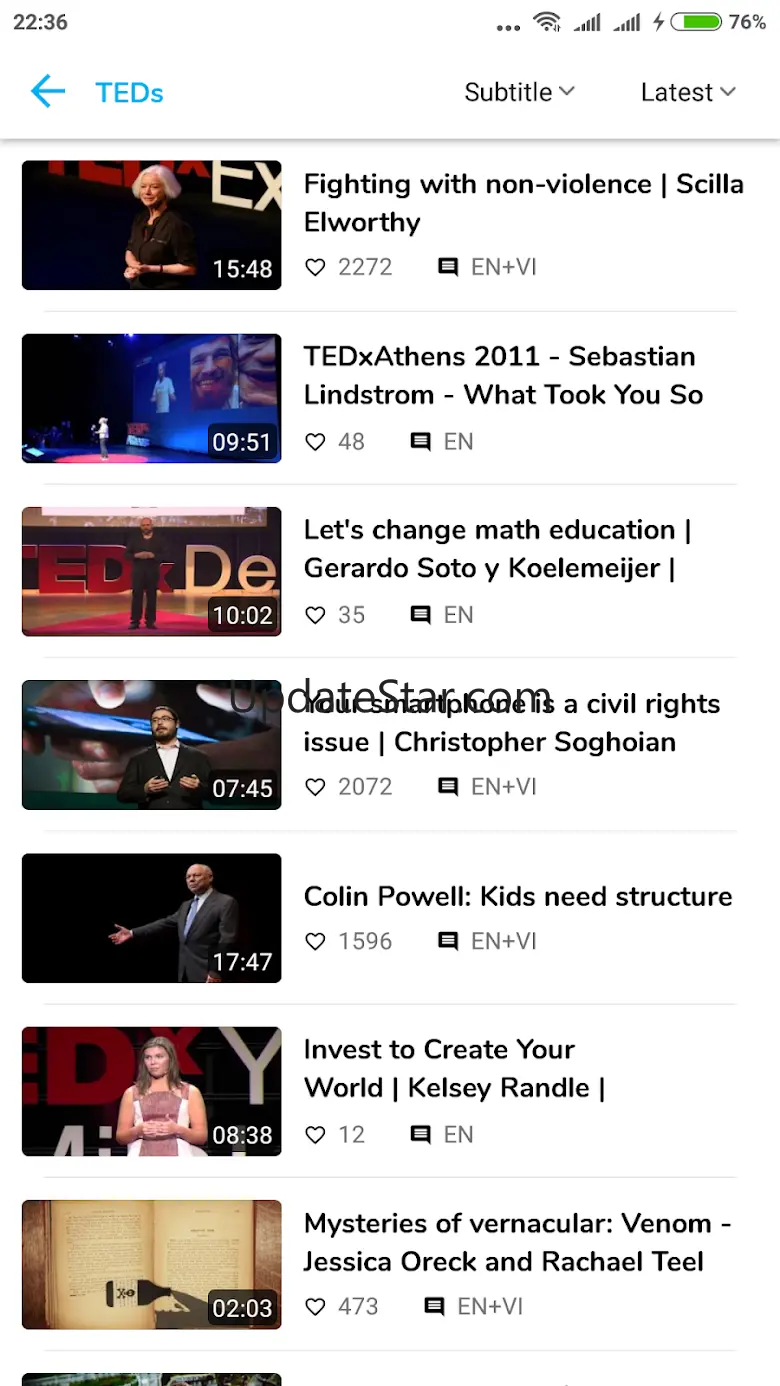Like the Scilla Elworthy talk with 2272 likes
This screenshot has height=1386, width=780.
316,267
